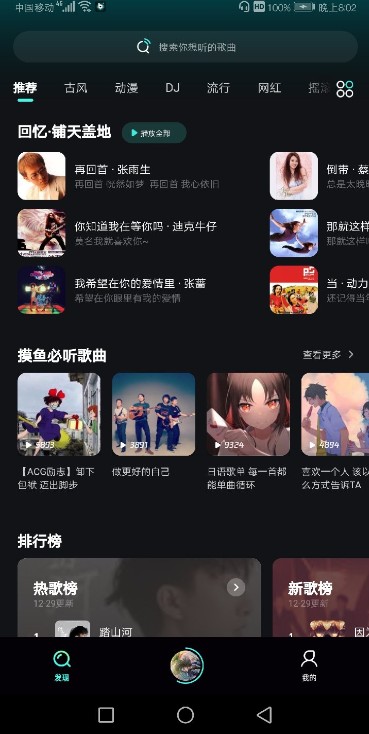Select the DJ tab
The image size is (369, 734).
click(x=172, y=88)
